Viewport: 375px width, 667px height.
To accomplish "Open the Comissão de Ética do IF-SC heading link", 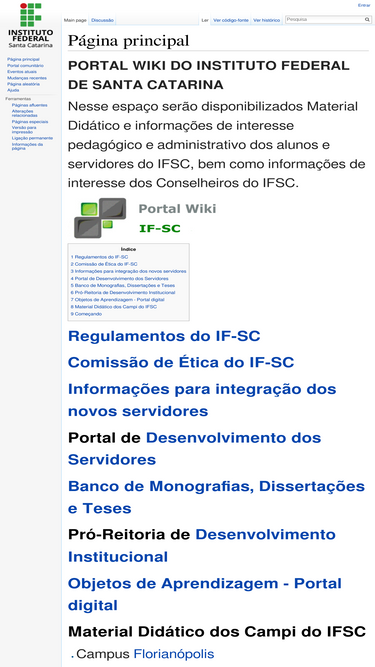I will [x=181, y=362].
